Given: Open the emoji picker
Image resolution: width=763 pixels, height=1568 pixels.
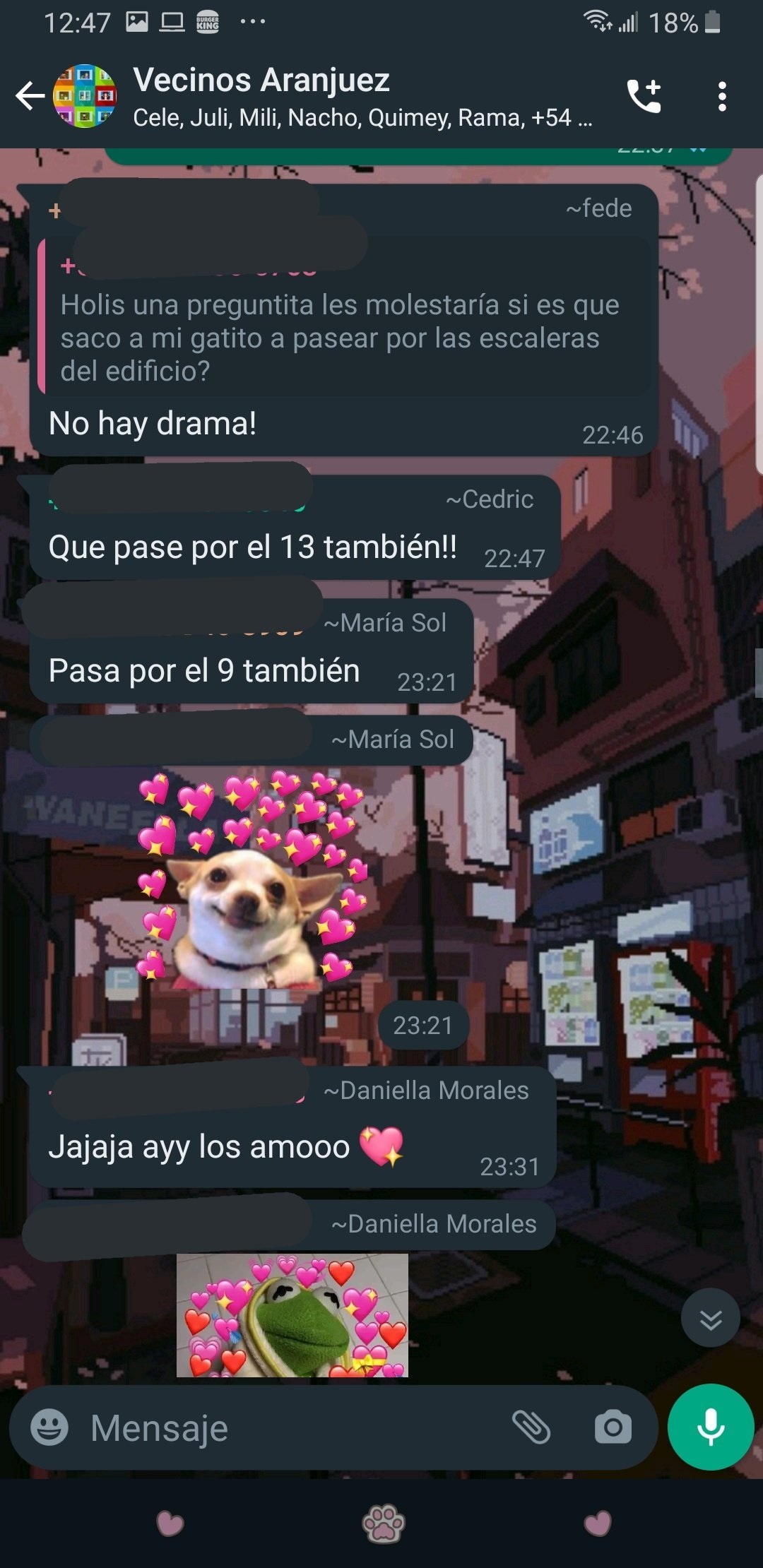Looking at the screenshot, I should tap(49, 1427).
